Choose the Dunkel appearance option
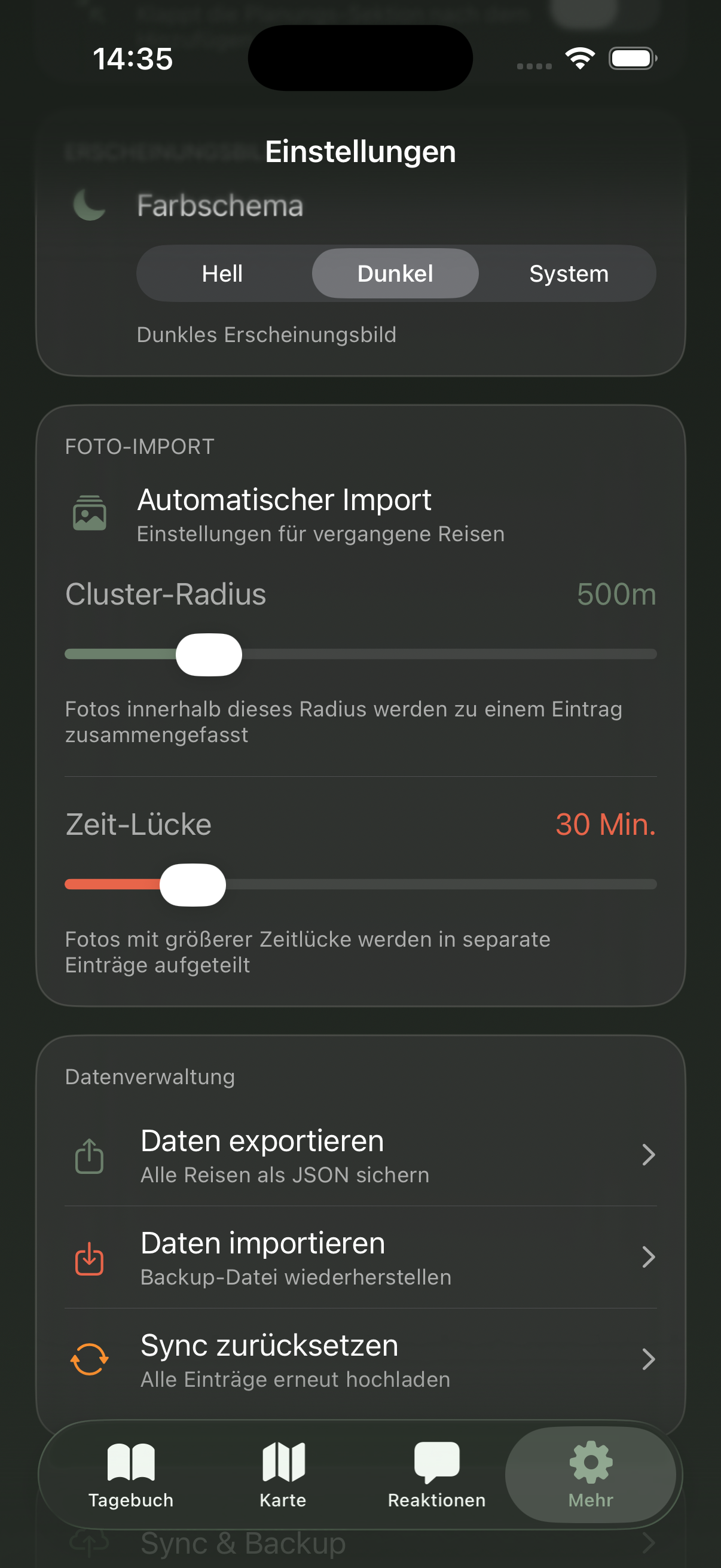721x1568 pixels. [396, 273]
